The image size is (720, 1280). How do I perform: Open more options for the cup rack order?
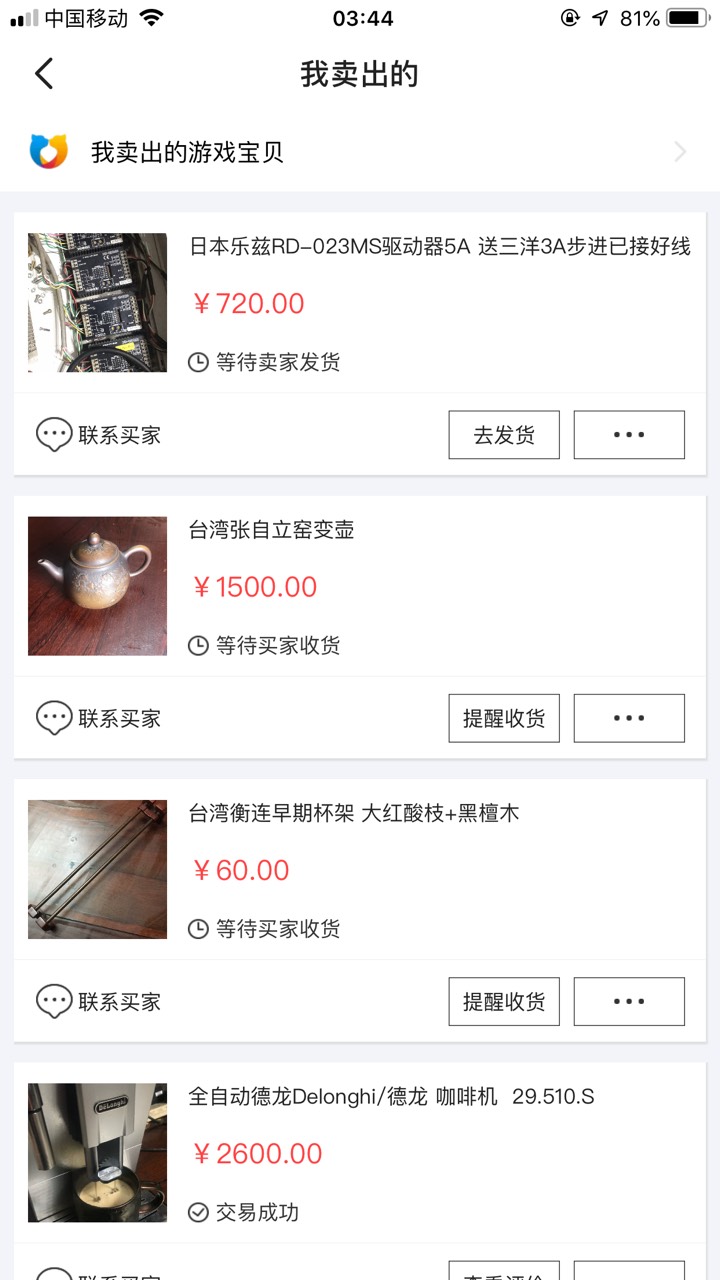coord(629,1001)
